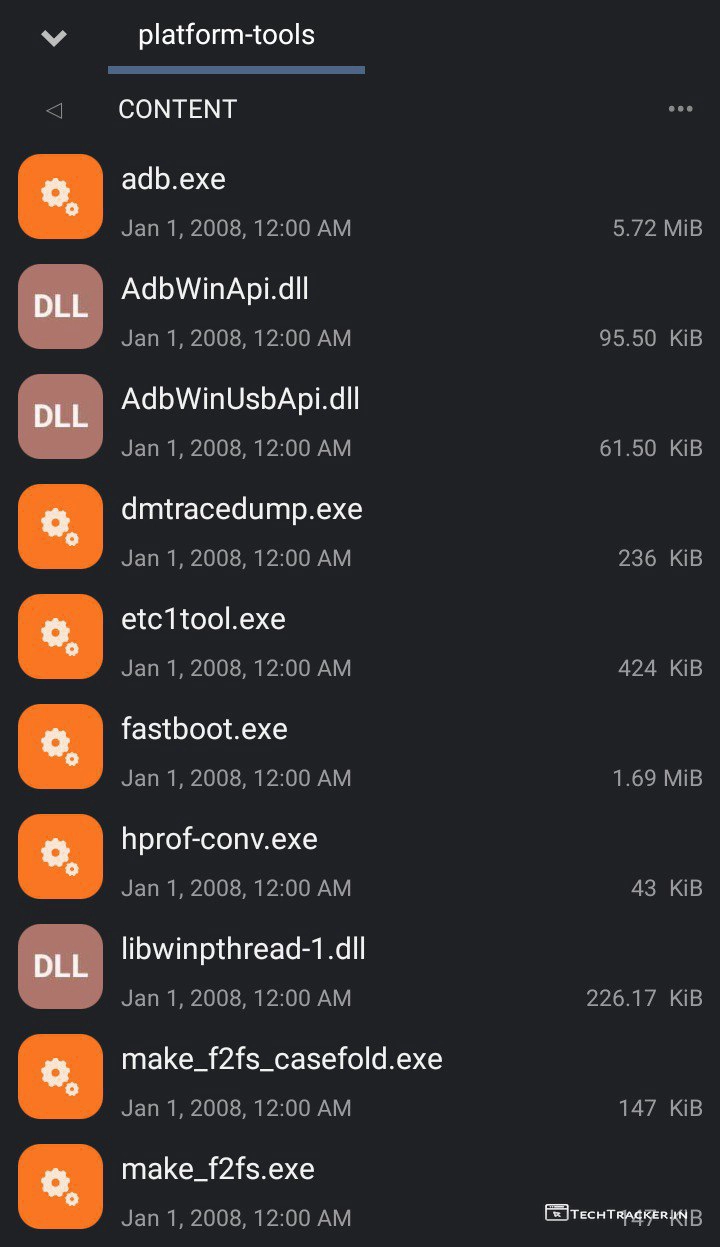This screenshot has height=1247, width=720.
Task: Collapse the panel with the down chevron
Action: [x=53, y=38]
